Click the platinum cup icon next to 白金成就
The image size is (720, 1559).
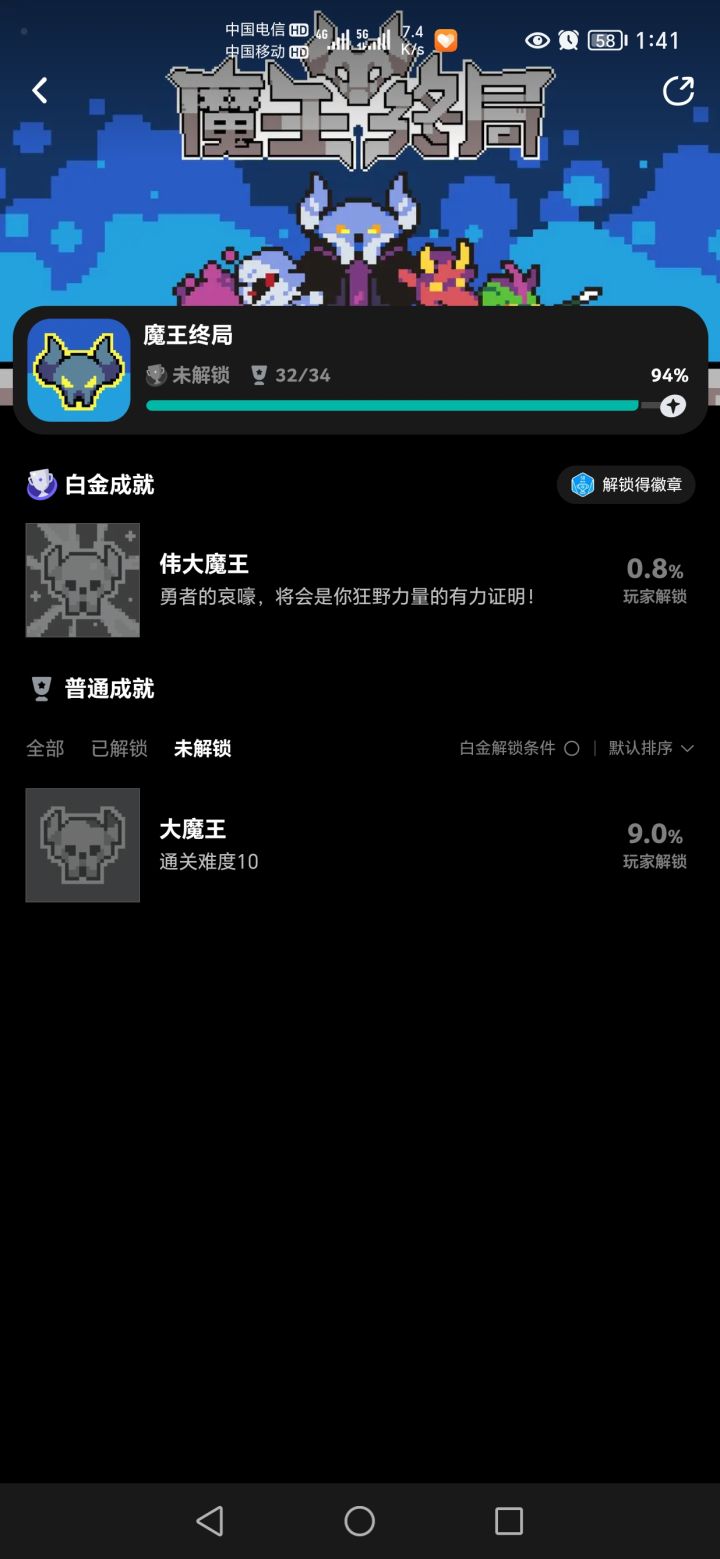[39, 484]
